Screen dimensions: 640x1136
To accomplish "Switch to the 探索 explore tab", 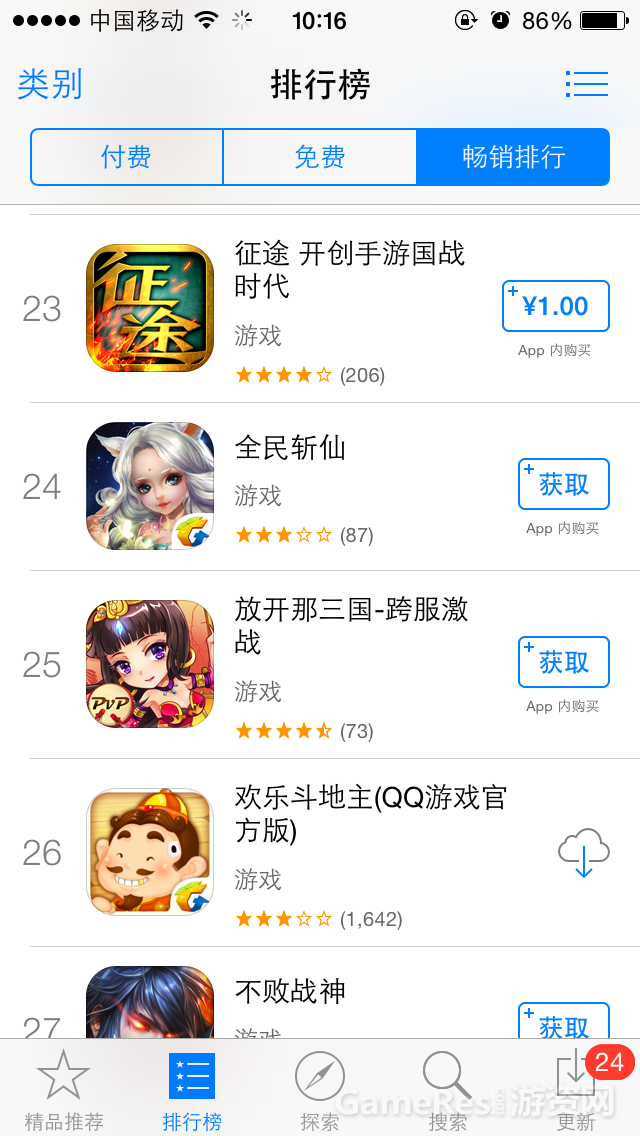I will (x=320, y=1090).
